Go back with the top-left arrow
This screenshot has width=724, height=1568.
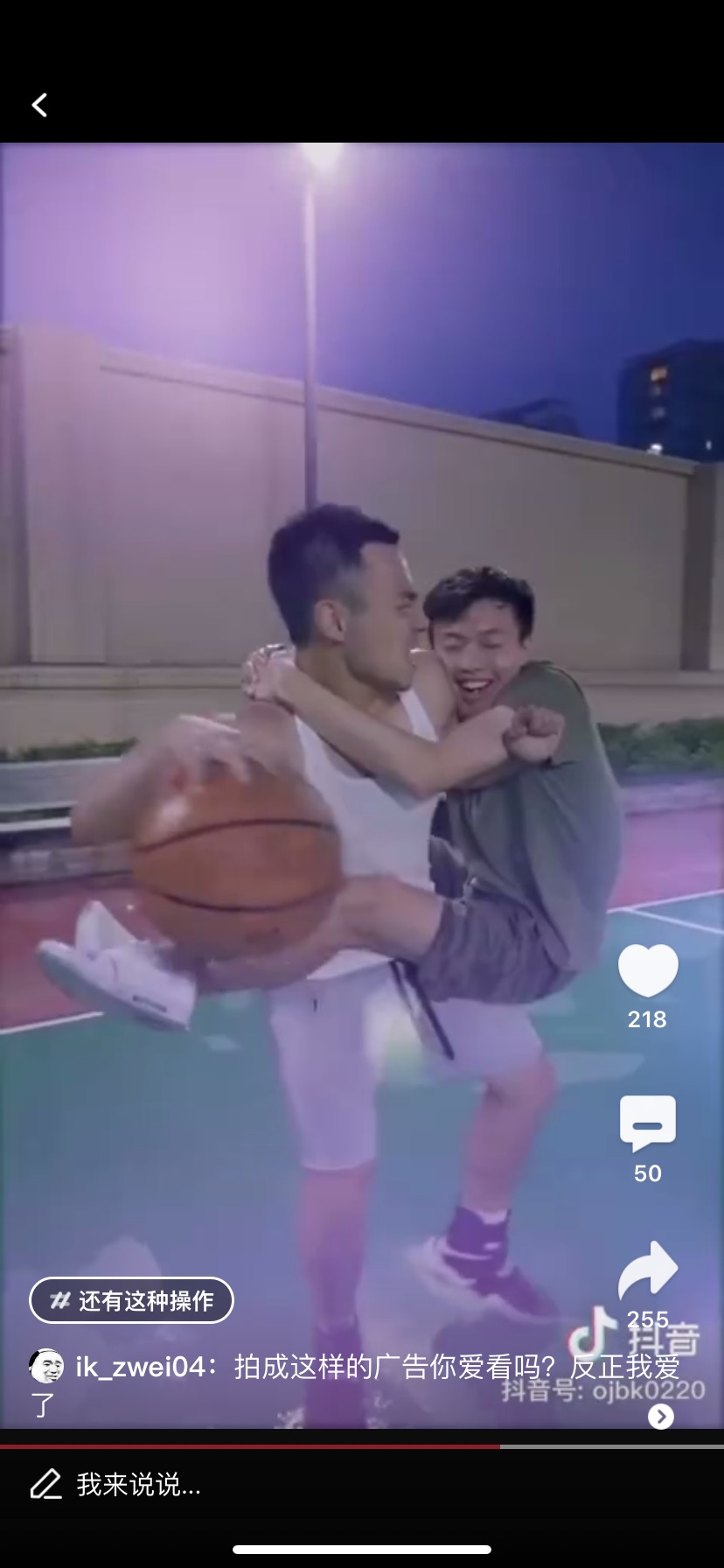(39, 105)
